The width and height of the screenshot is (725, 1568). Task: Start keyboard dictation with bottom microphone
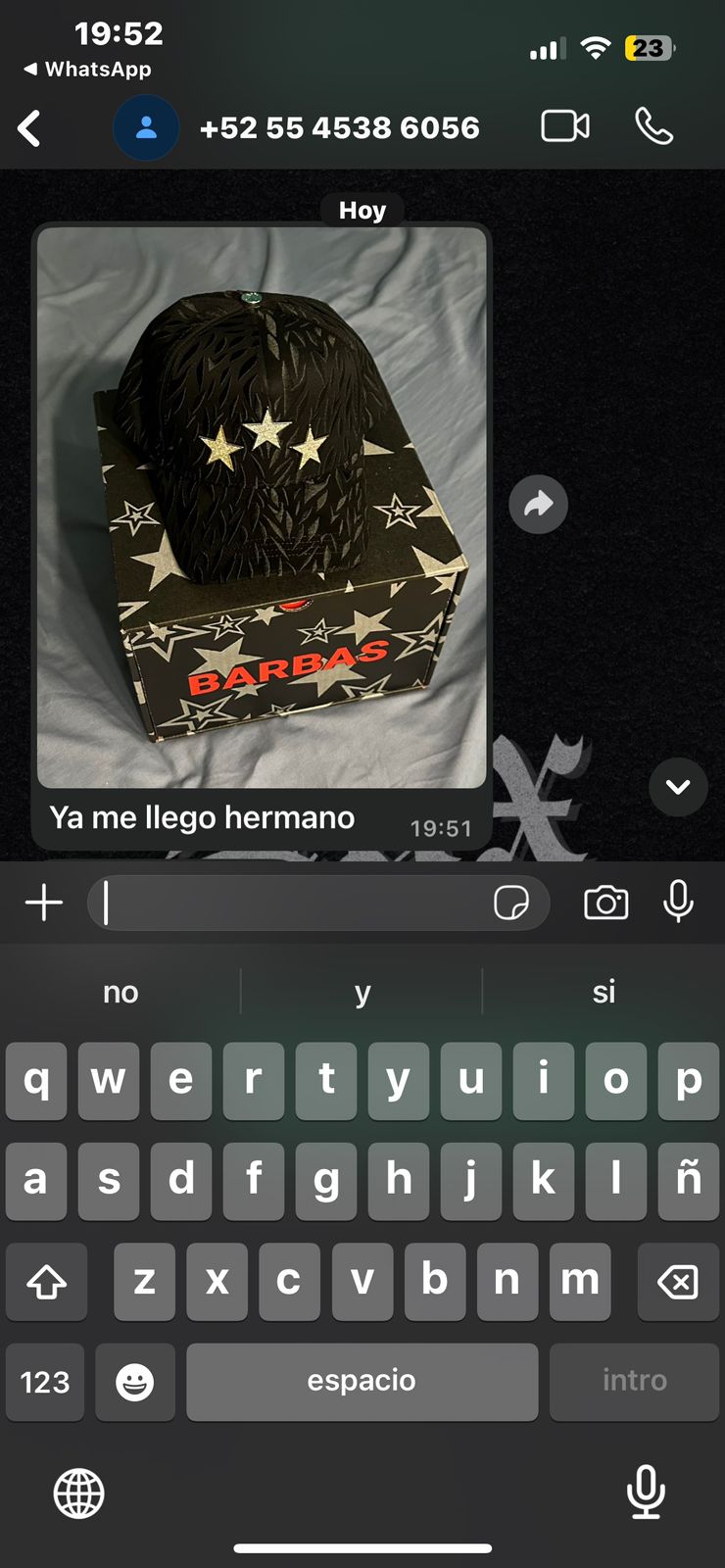(x=646, y=1492)
